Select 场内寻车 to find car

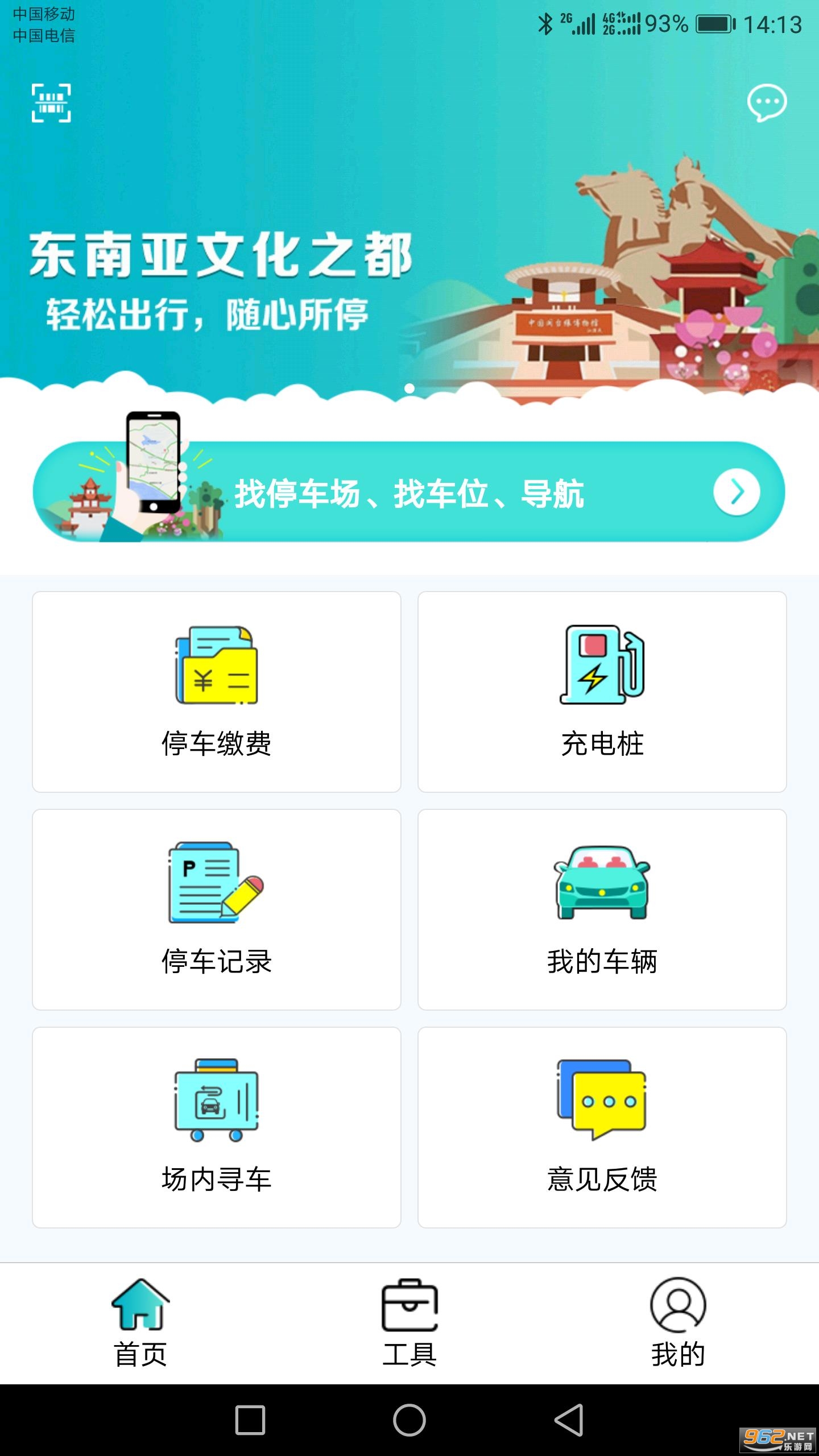[x=217, y=1127]
